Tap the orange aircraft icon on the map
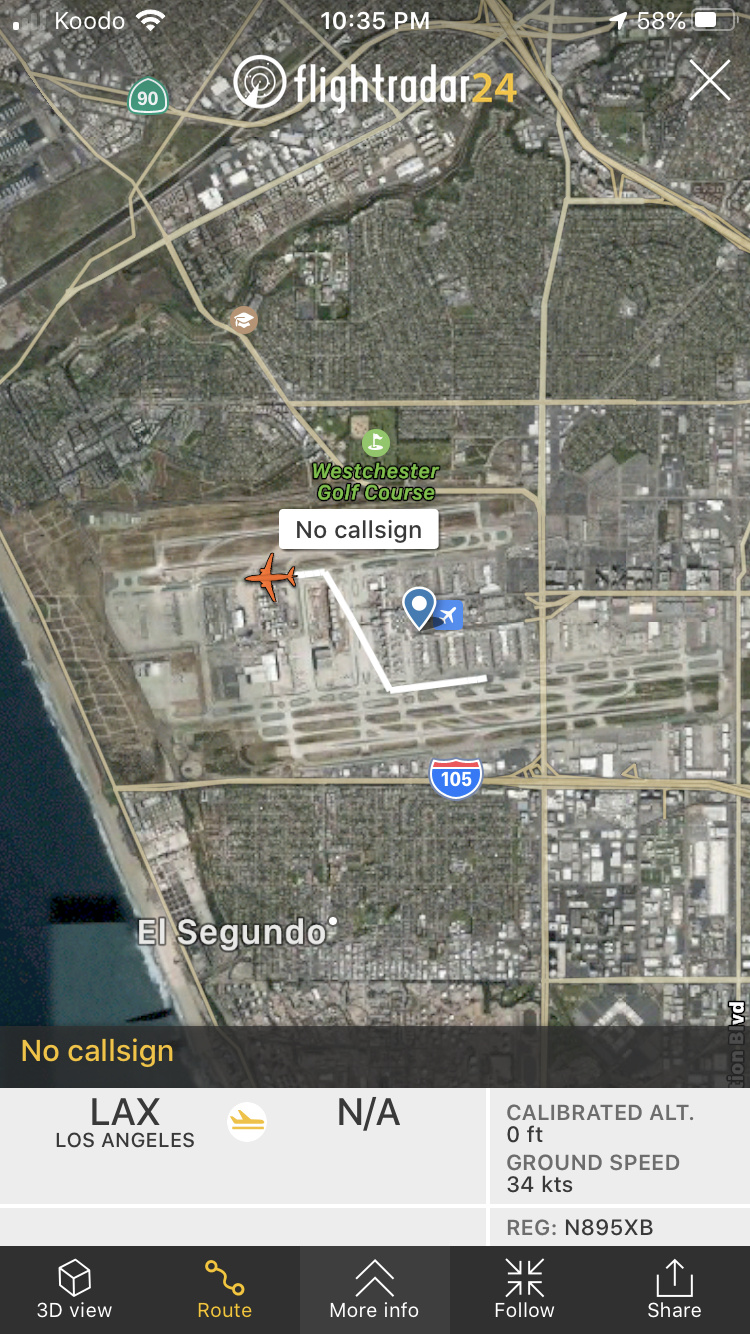The height and width of the screenshot is (1334, 750). click(270, 577)
